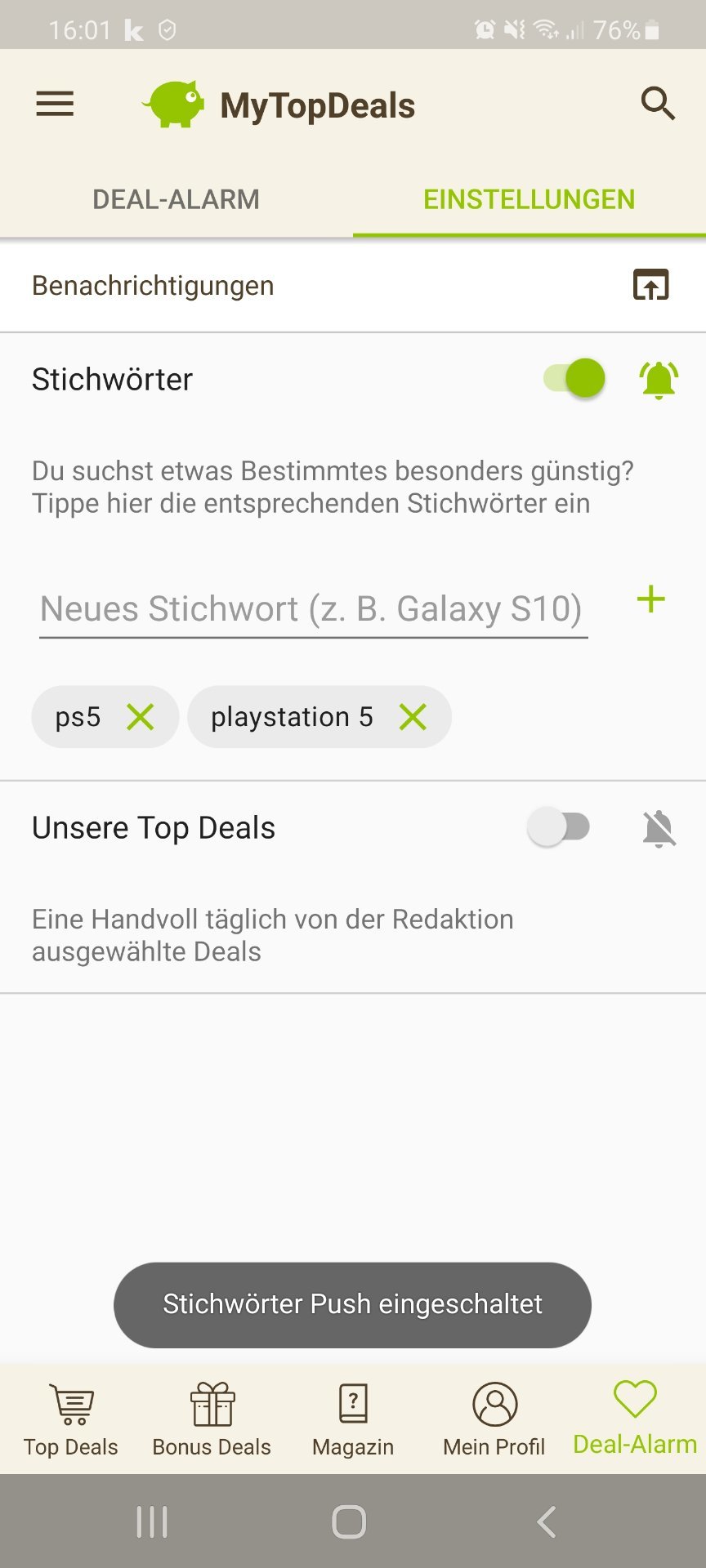Image resolution: width=706 pixels, height=1568 pixels.
Task: Switch to the DEAL-ALARM tab
Action: click(x=176, y=199)
